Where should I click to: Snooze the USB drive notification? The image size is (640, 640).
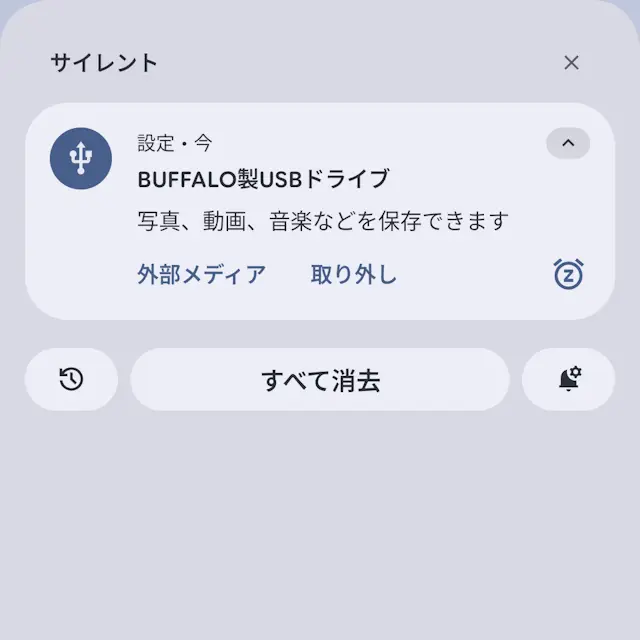(x=568, y=274)
